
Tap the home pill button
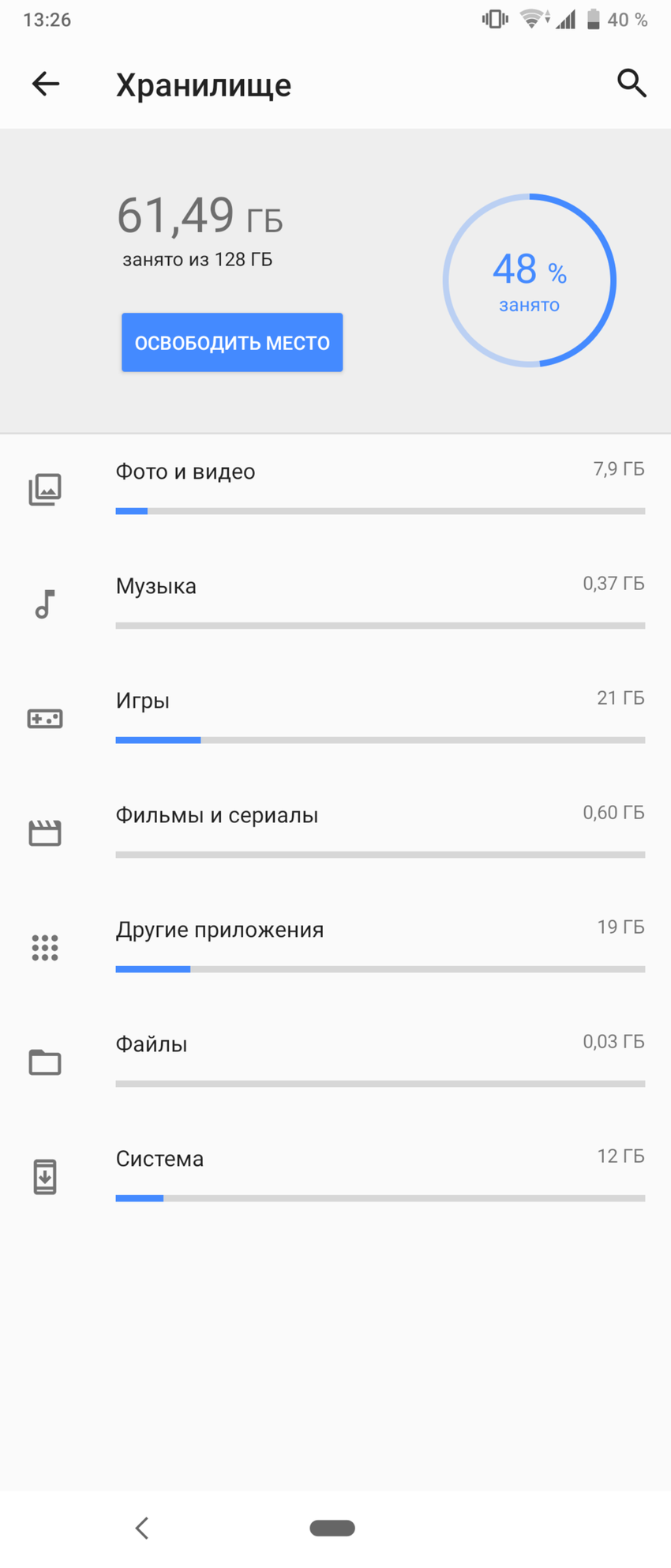point(332,1528)
